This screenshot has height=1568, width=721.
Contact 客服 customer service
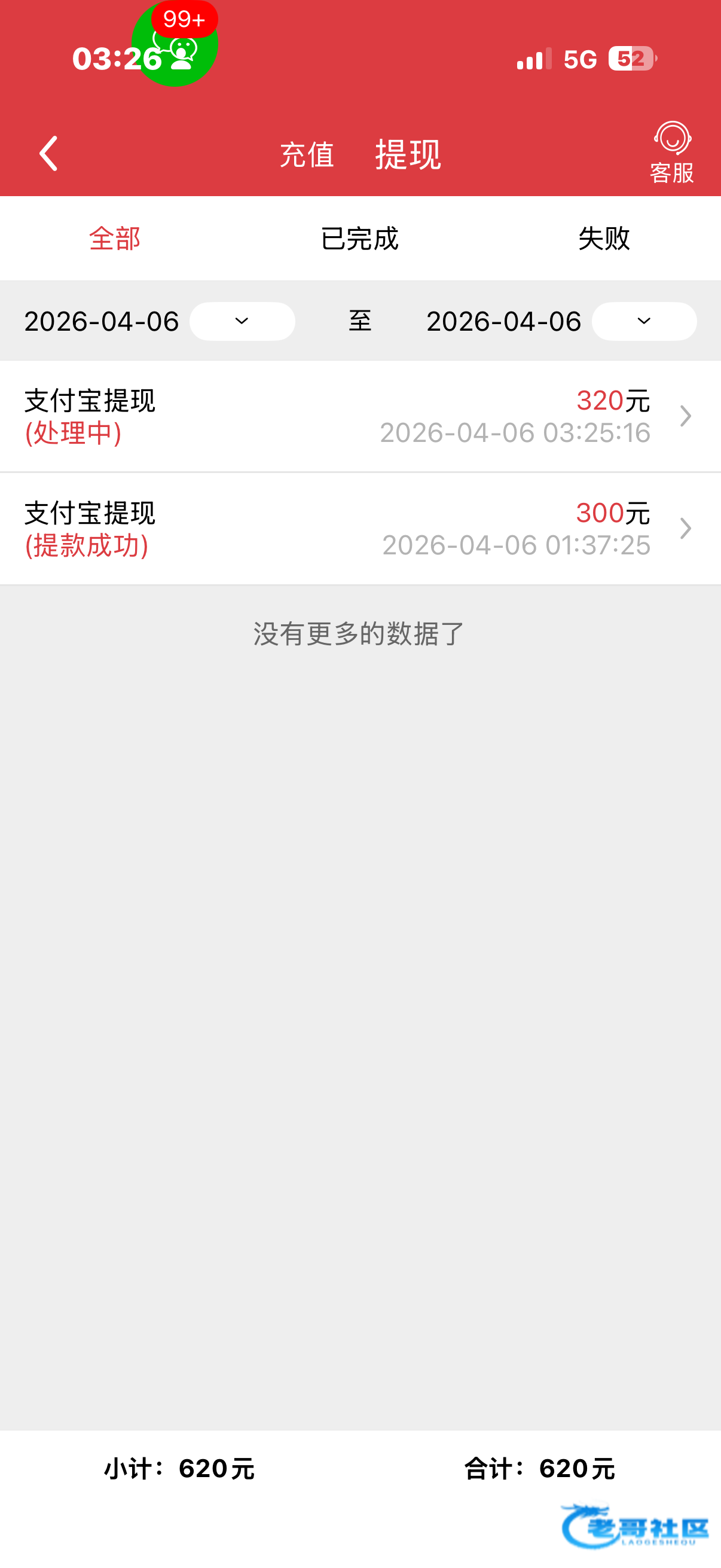click(x=672, y=152)
